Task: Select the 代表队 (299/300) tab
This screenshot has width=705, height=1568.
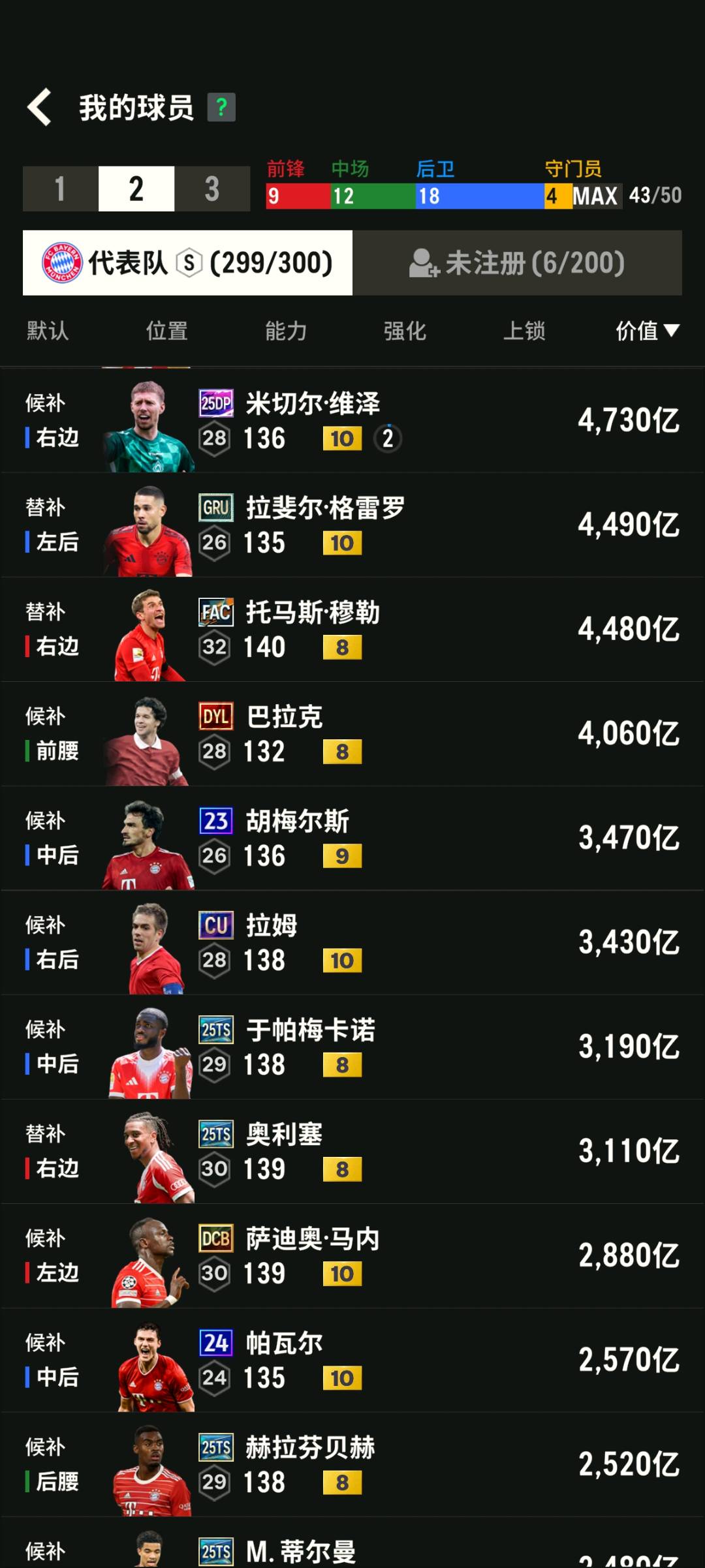Action: 188,263
